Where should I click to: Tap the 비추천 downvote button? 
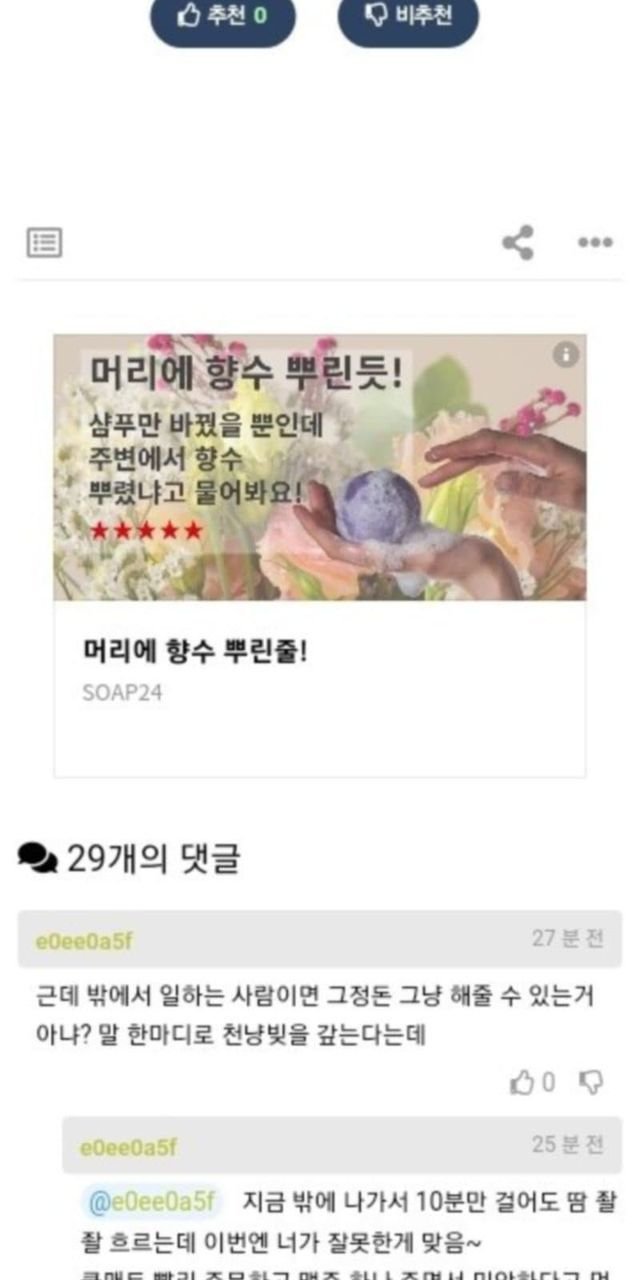[408, 18]
